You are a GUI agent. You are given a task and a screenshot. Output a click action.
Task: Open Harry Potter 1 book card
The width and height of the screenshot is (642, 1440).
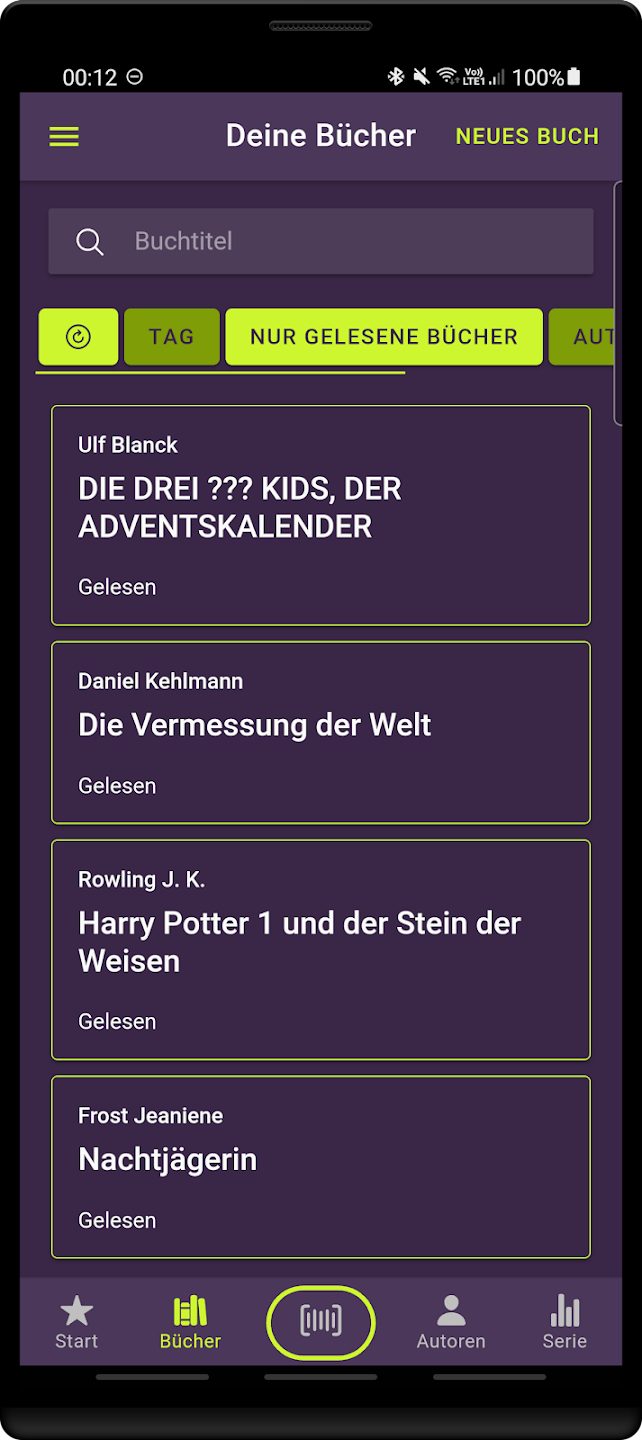320,949
